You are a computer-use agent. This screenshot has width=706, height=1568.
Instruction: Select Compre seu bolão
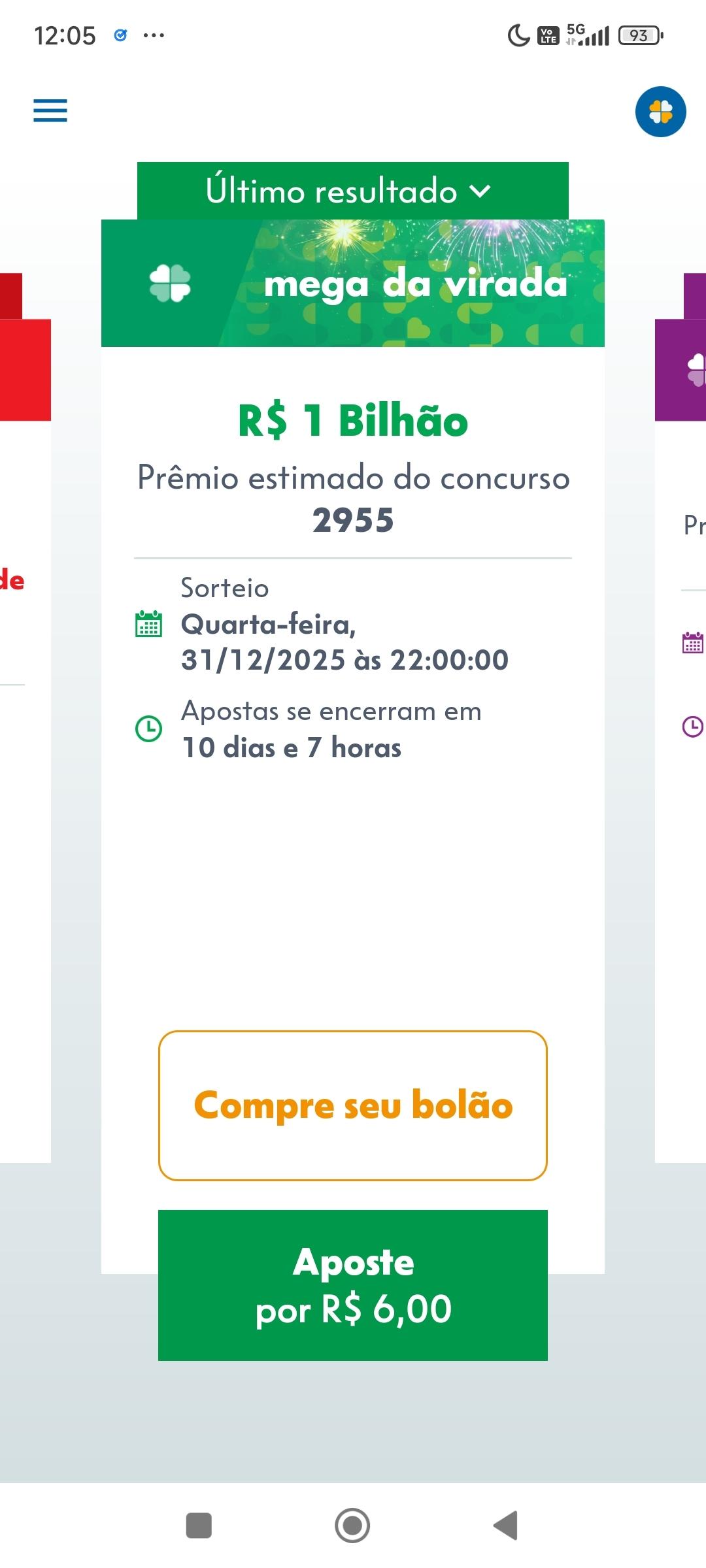pyautogui.click(x=352, y=1105)
